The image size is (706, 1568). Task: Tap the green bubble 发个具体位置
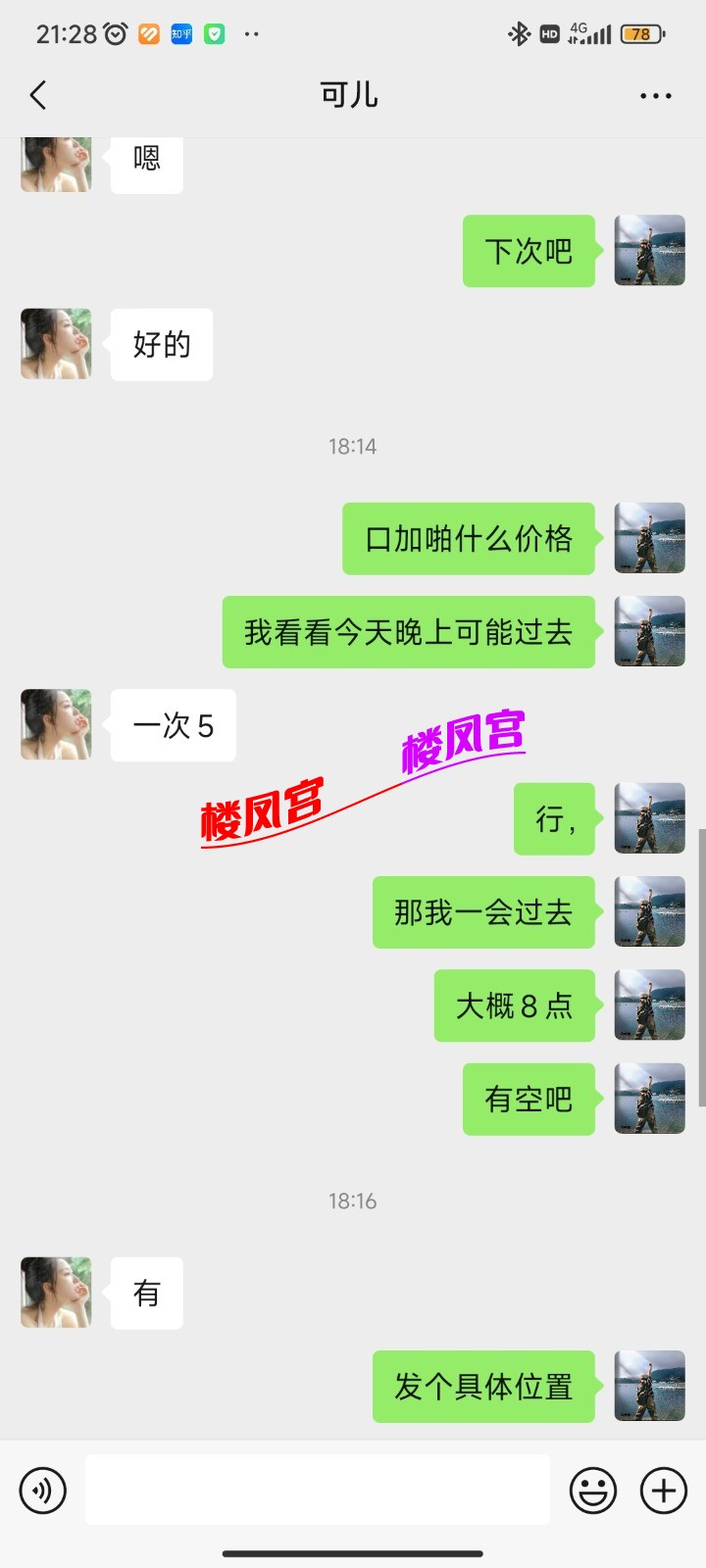(482, 1387)
